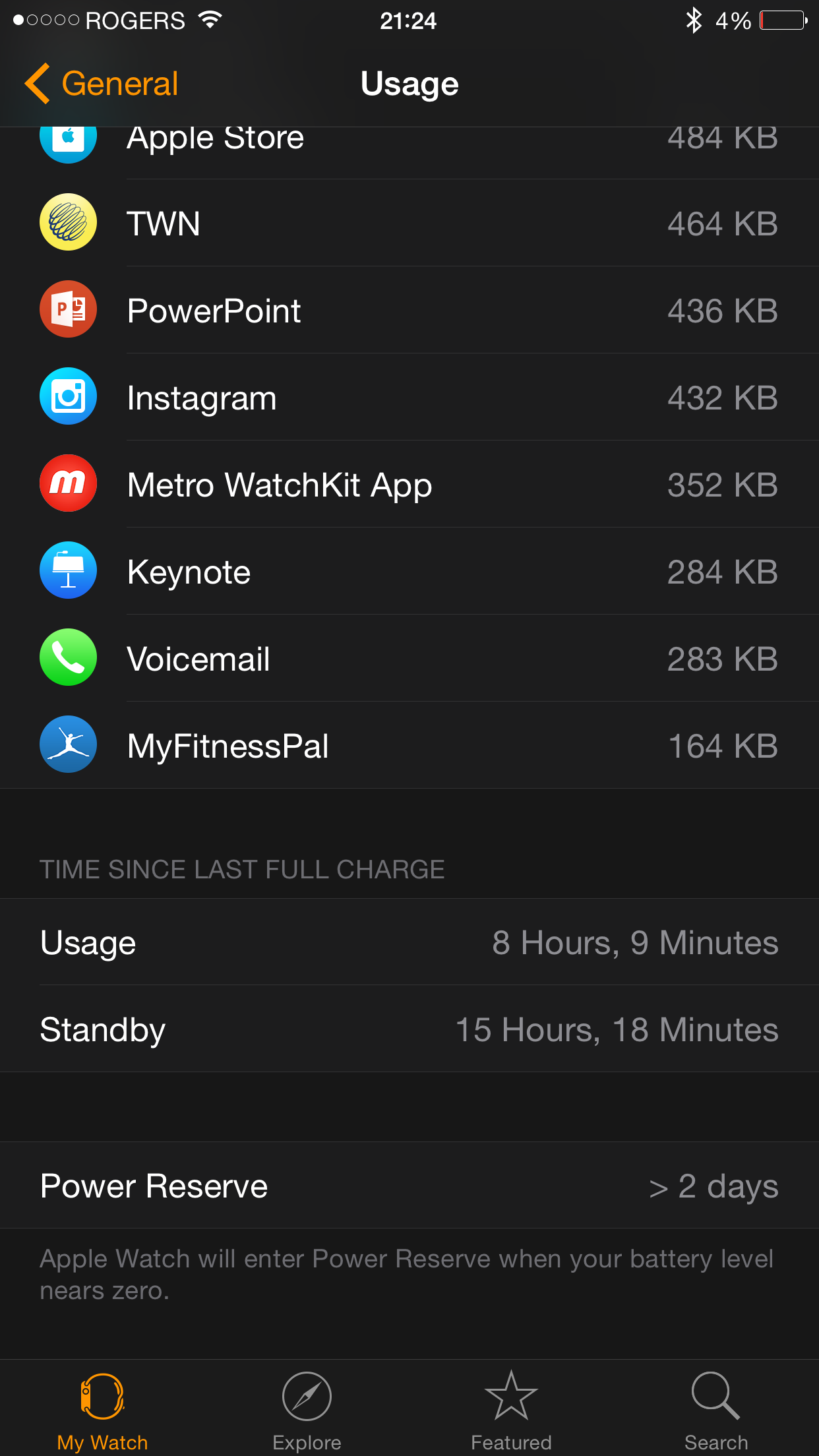Go back to General settings
819x1456 pixels.
coord(102,84)
